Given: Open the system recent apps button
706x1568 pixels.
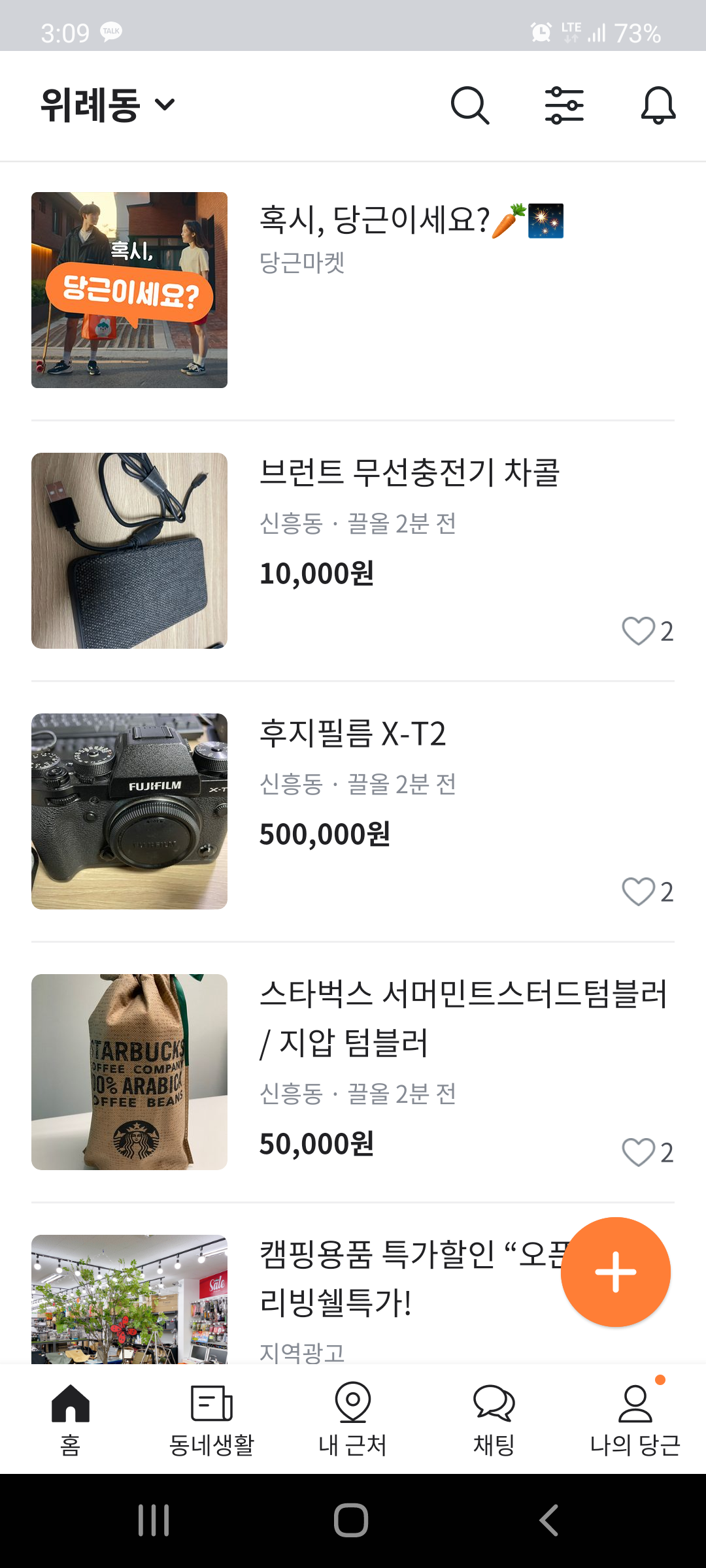Looking at the screenshot, I should click(154, 1520).
